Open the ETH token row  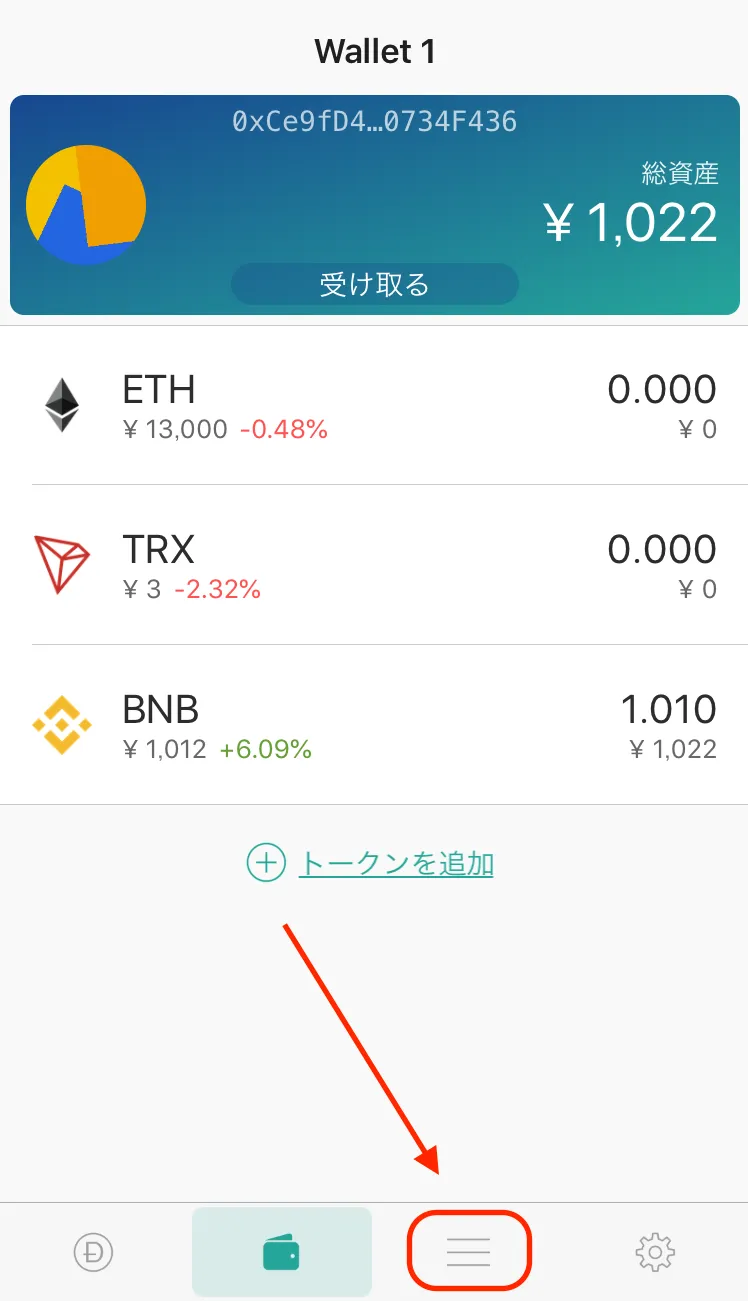click(x=374, y=405)
